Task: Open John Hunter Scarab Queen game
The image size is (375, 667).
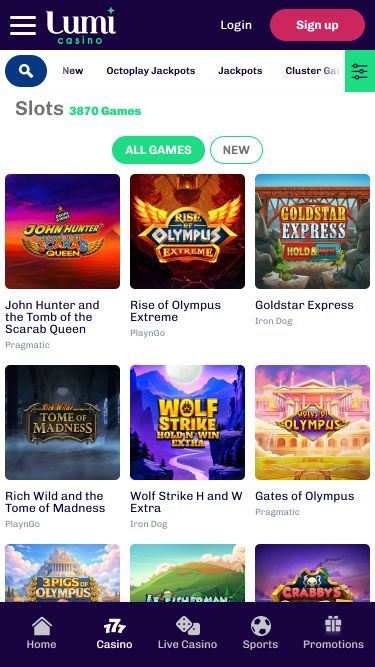Action: click(x=62, y=231)
